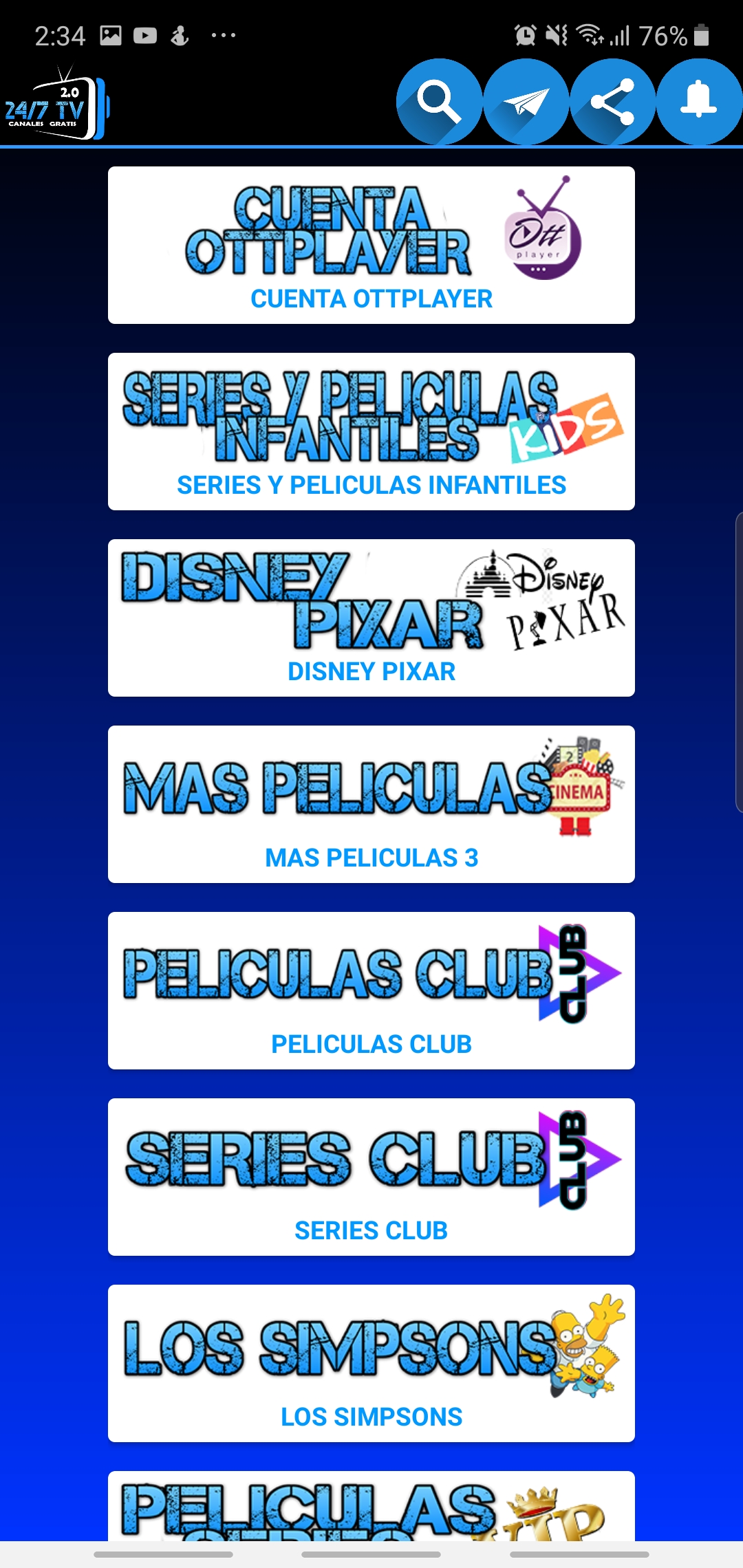Open the Cuenta Ottplayer card

(x=371, y=245)
